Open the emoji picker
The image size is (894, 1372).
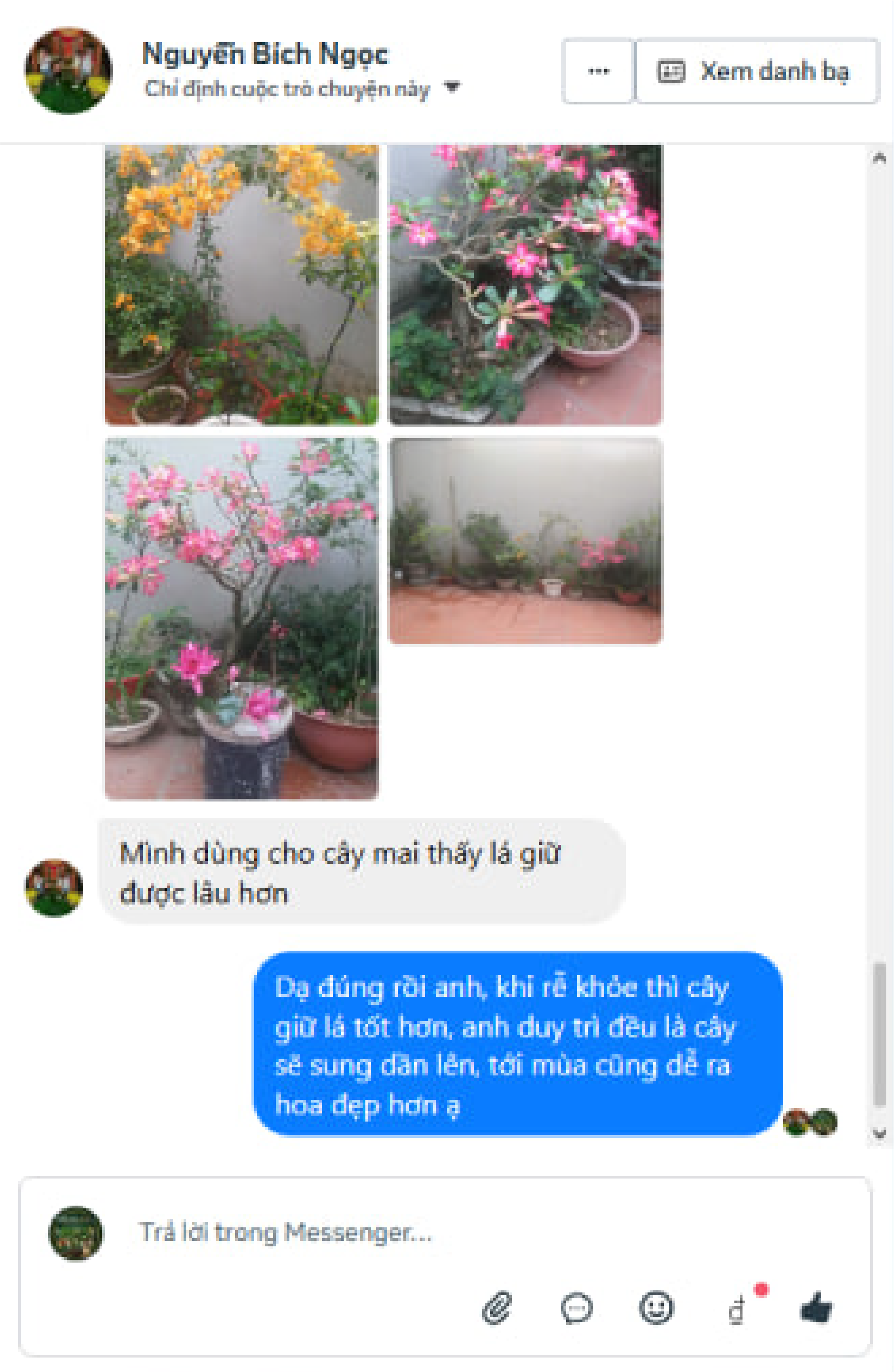tap(656, 1307)
